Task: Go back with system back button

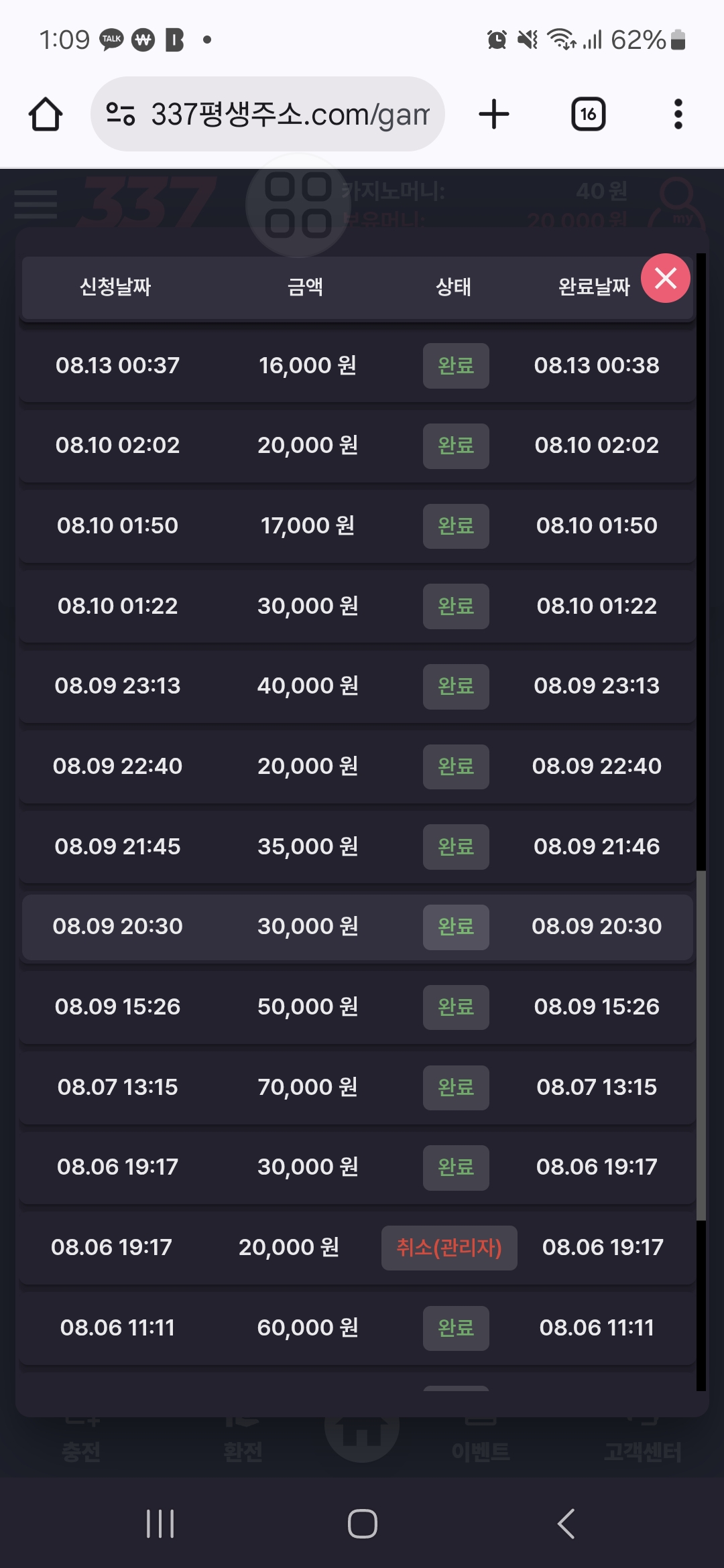Action: 566,1524
